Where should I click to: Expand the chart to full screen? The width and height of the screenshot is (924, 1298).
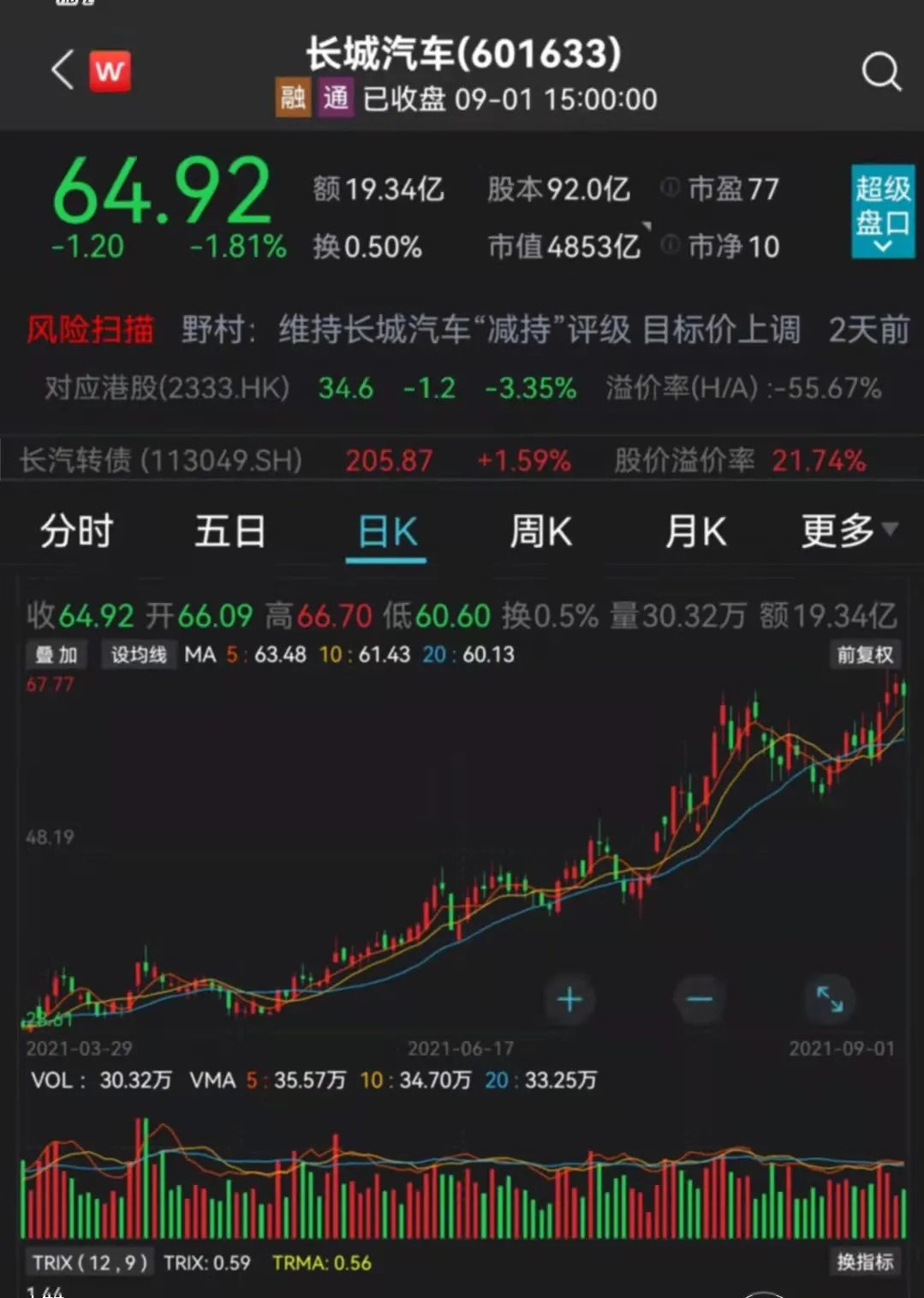tap(830, 999)
